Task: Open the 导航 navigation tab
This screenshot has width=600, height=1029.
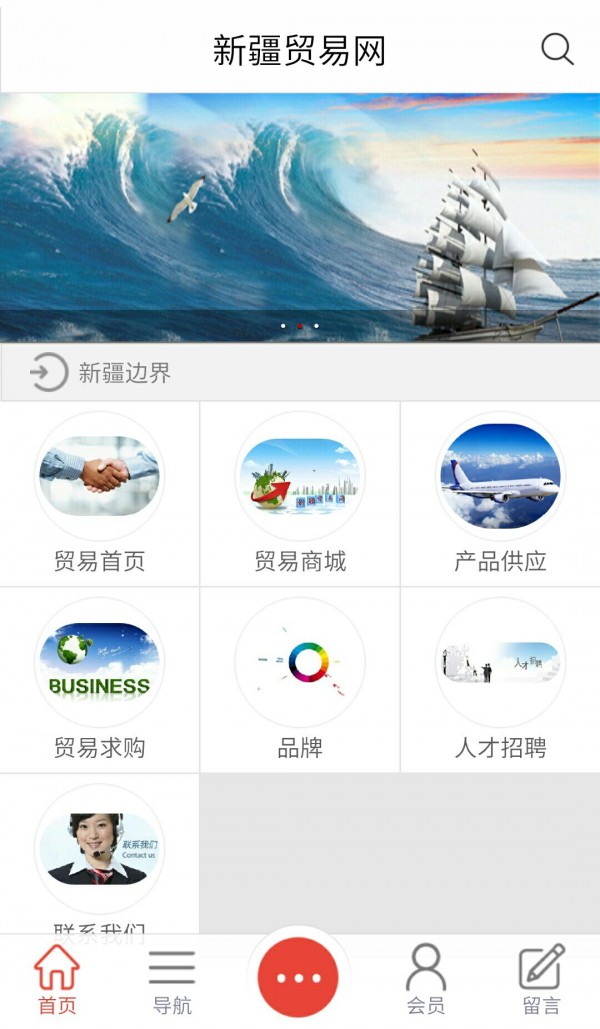Action: click(x=172, y=980)
